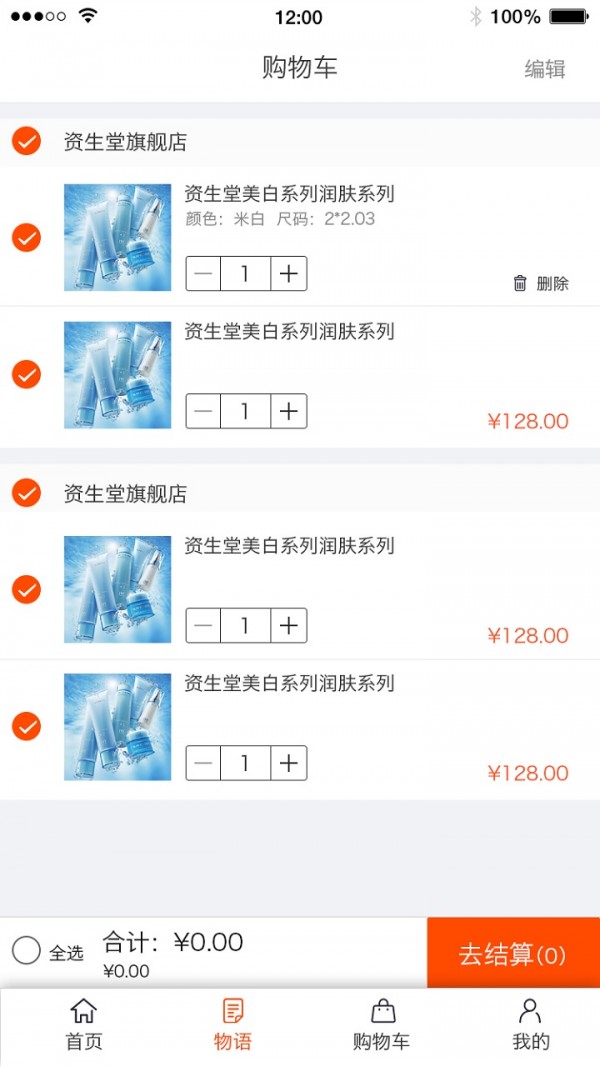Select the 购物车 tab in bottom bar
Viewport: 600px width, 1067px height.
pyautogui.click(x=381, y=1025)
